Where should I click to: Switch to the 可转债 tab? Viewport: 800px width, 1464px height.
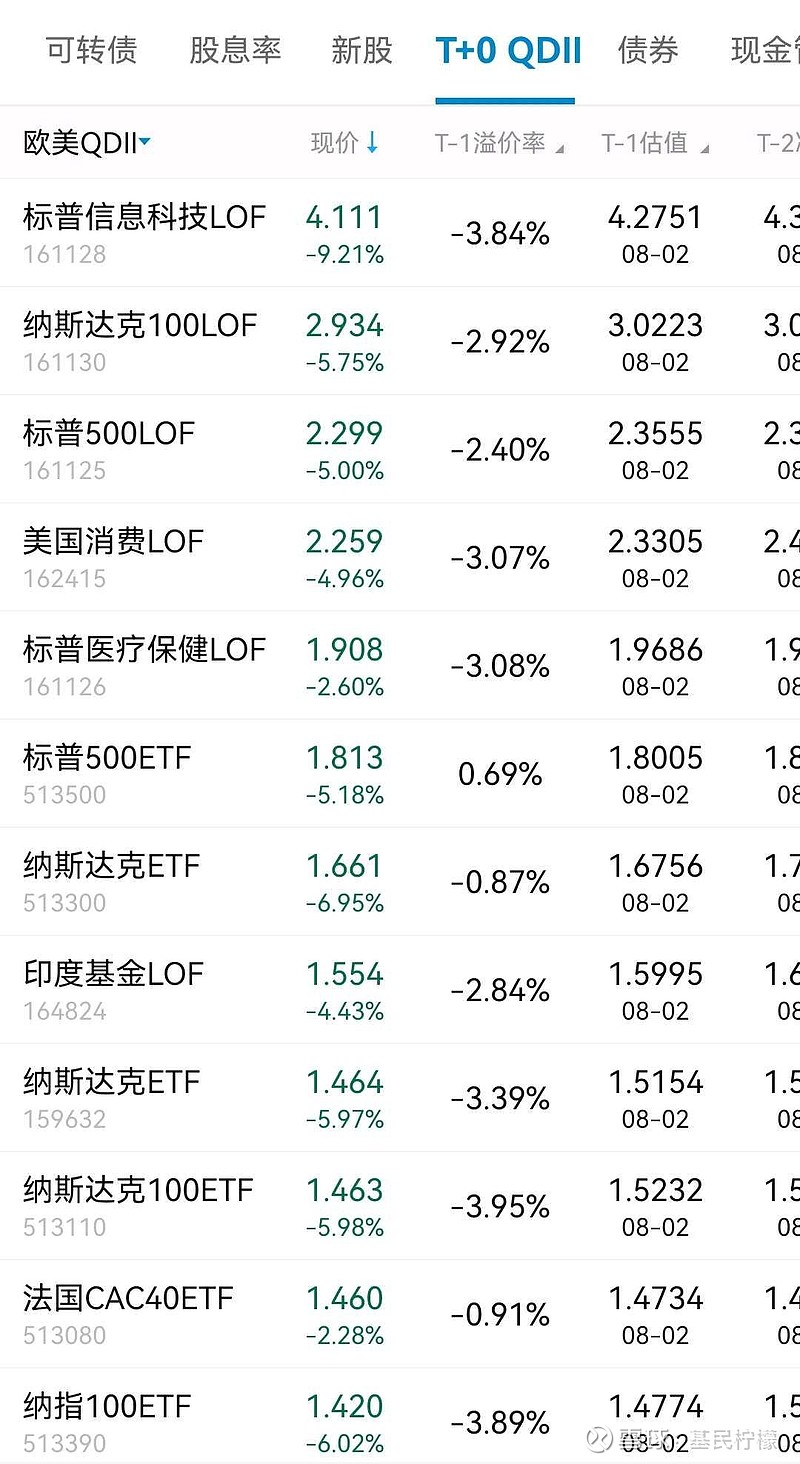92,50
